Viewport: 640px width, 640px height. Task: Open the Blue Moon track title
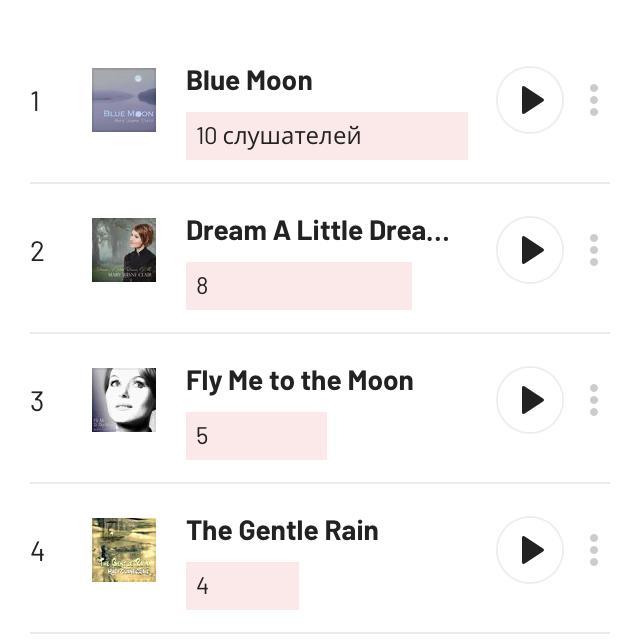(249, 81)
